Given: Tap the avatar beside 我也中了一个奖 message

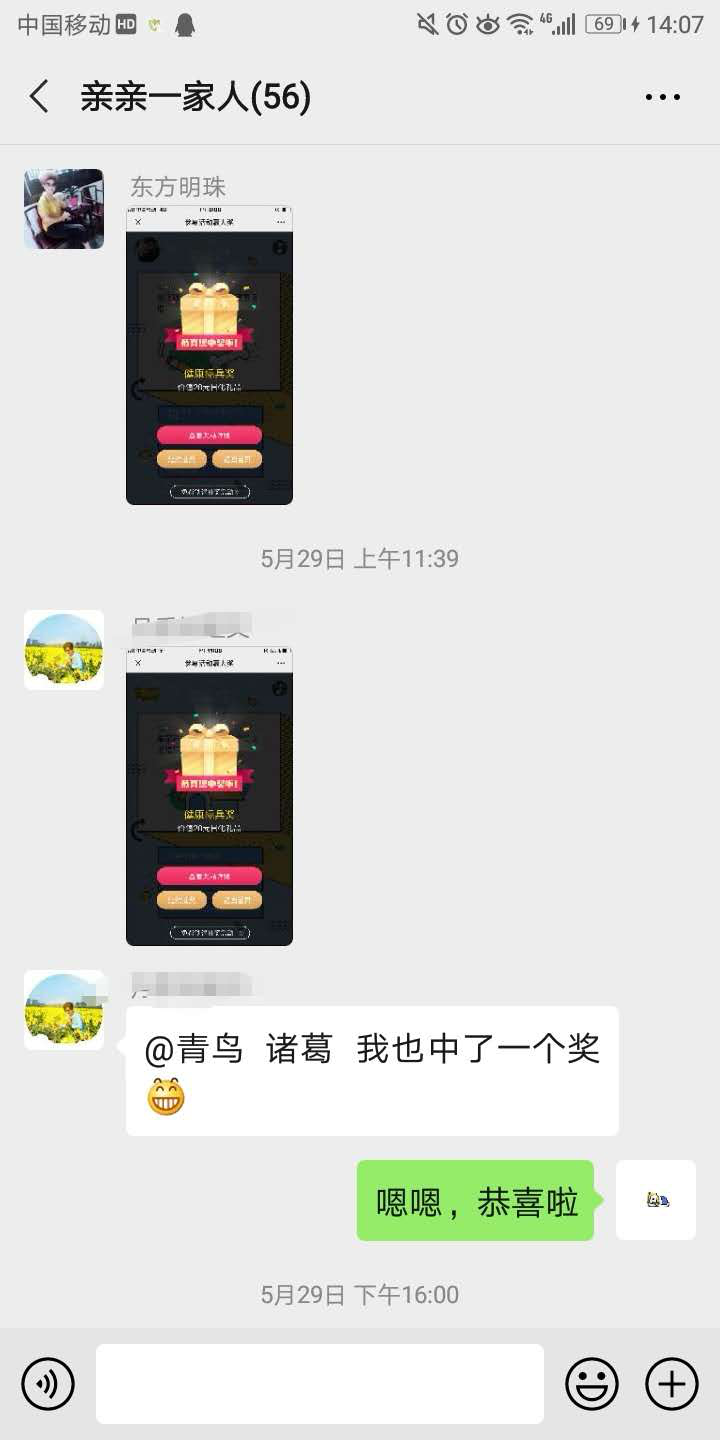Looking at the screenshot, I should click(64, 1010).
